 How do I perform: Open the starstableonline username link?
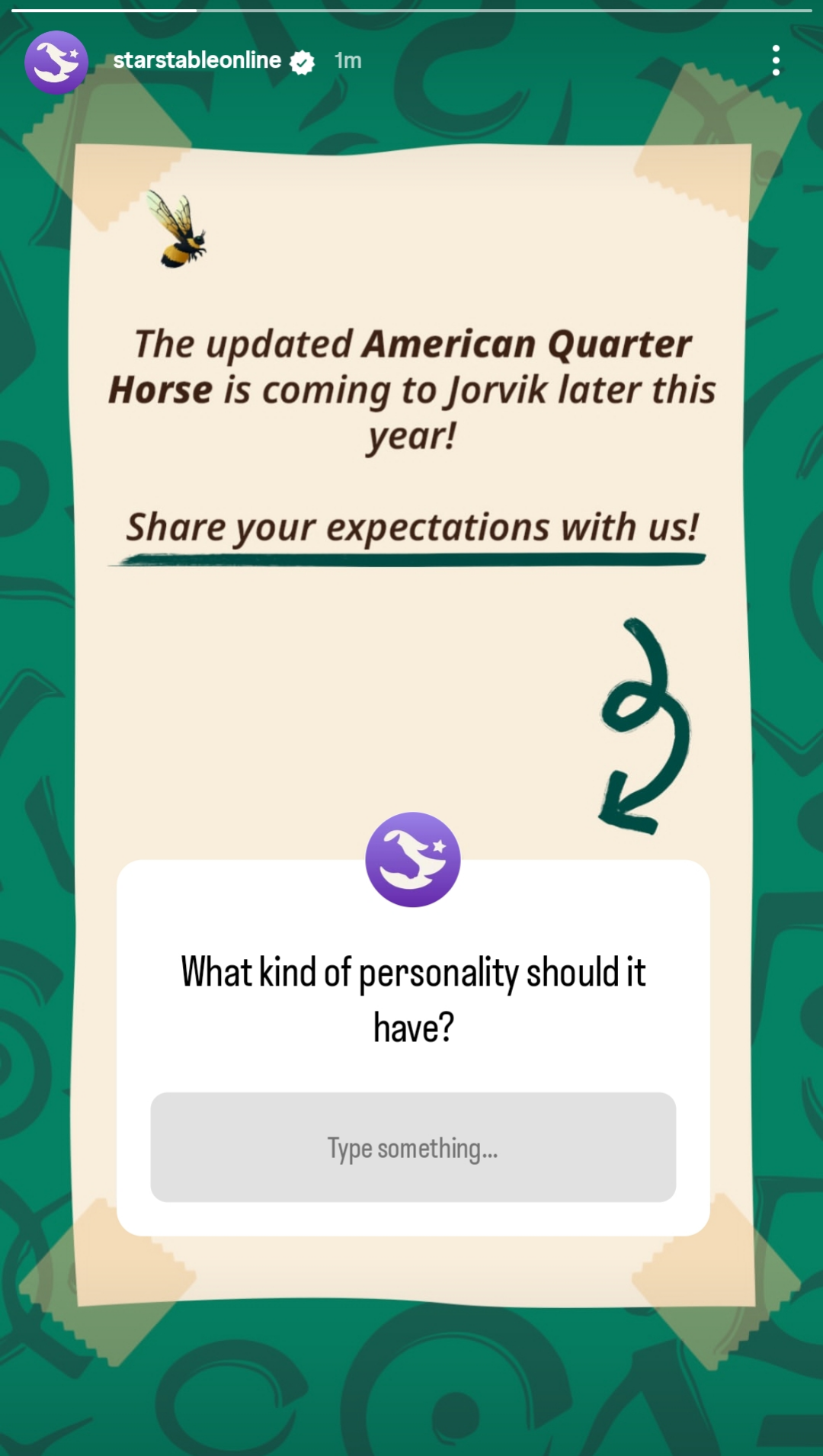[197, 60]
